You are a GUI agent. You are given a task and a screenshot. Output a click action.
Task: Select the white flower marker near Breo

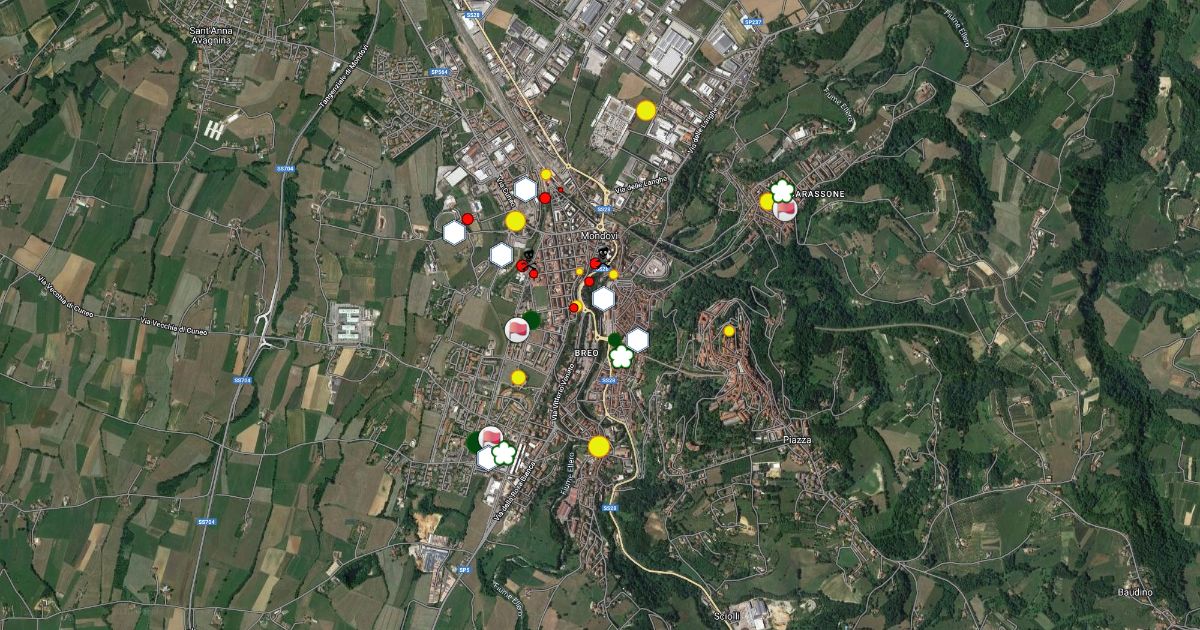(x=621, y=356)
